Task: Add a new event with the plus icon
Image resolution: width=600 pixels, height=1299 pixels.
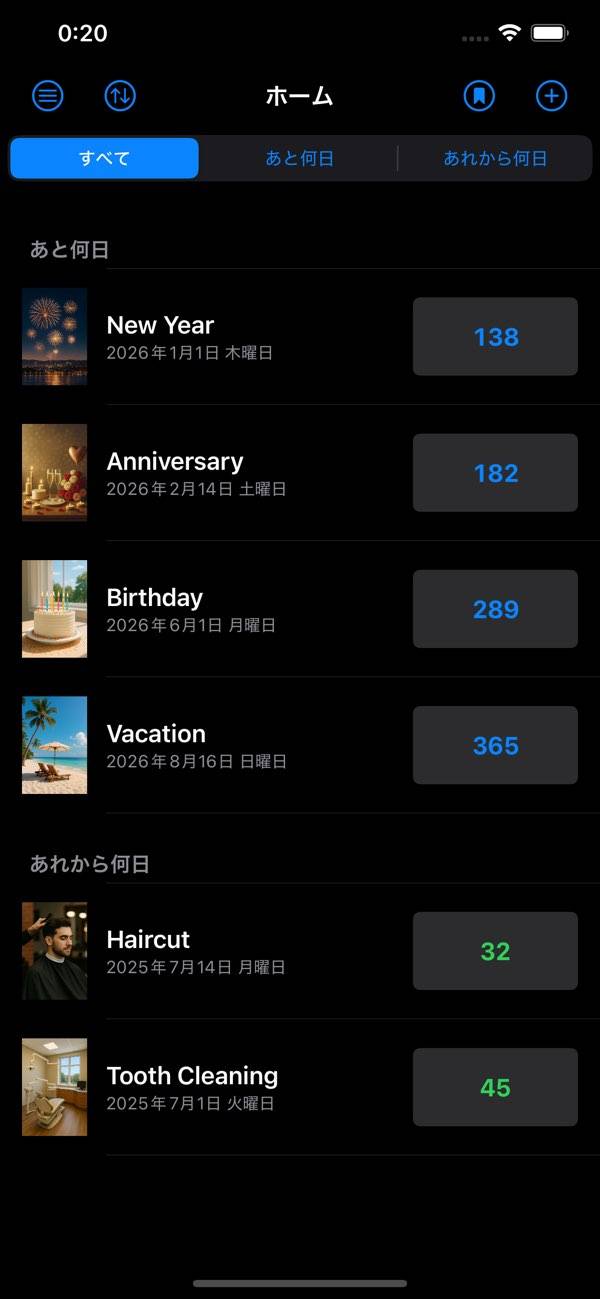Action: click(x=552, y=96)
